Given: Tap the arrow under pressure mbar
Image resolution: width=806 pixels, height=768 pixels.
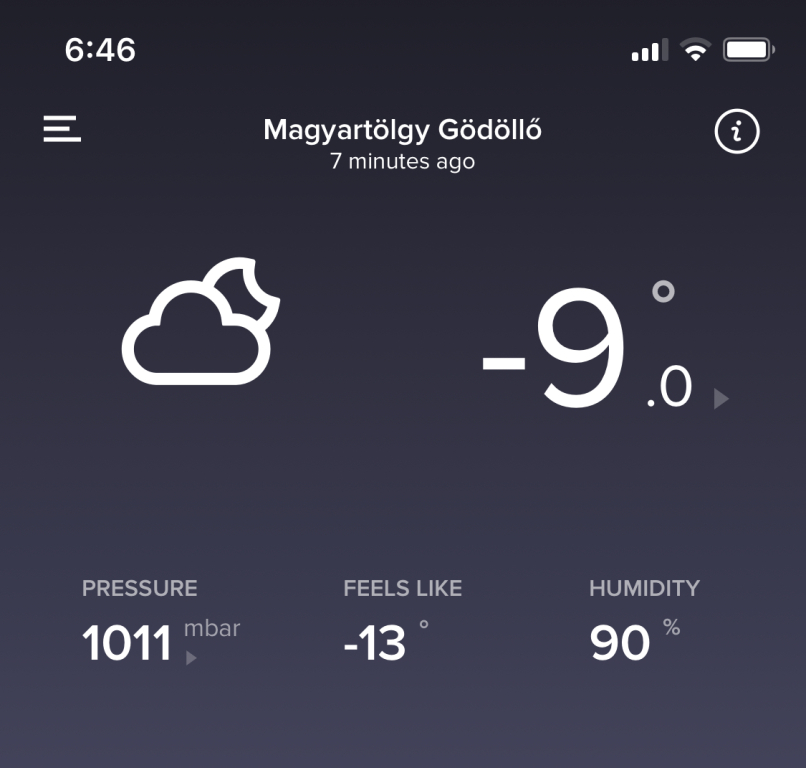Looking at the screenshot, I should pyautogui.click(x=191, y=658).
